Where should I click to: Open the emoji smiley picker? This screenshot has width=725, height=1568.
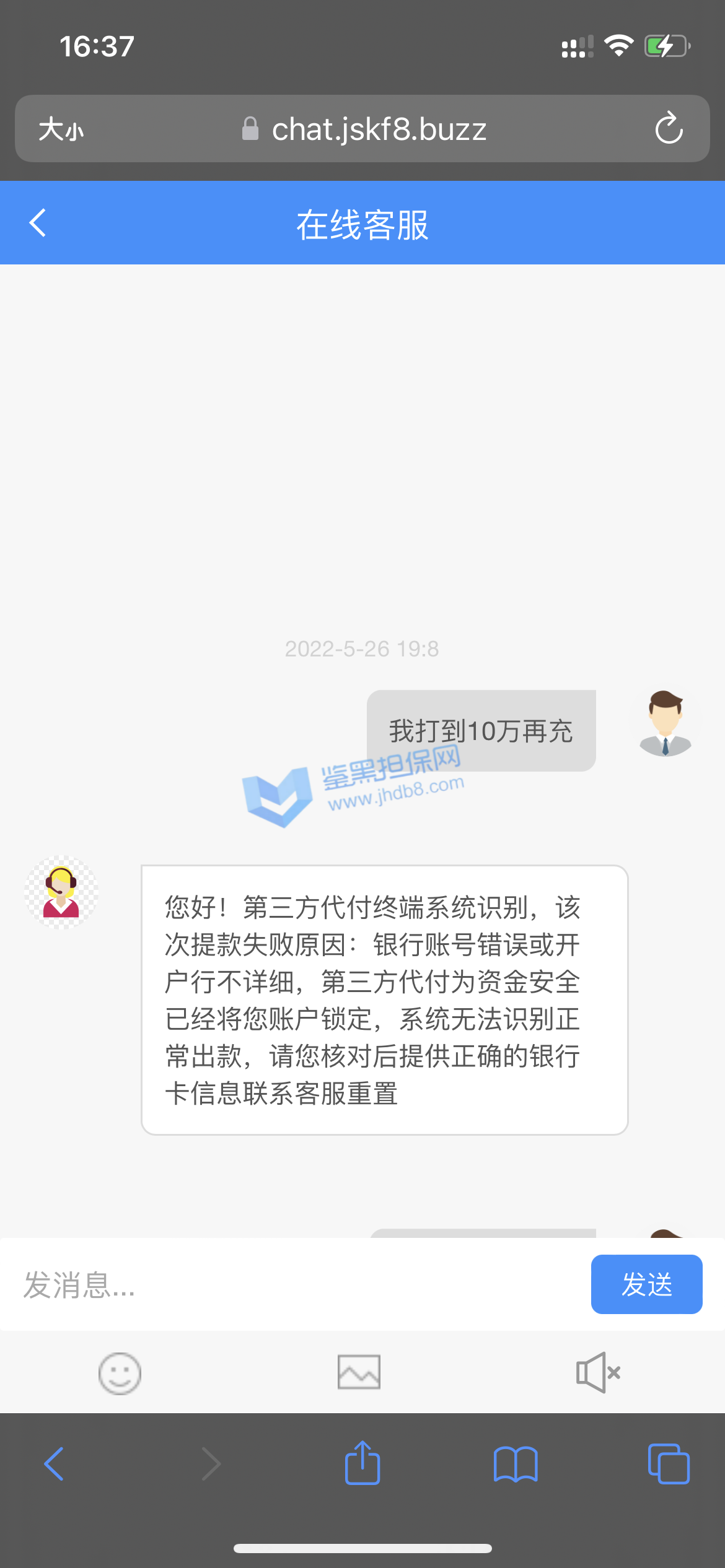coord(120,1373)
